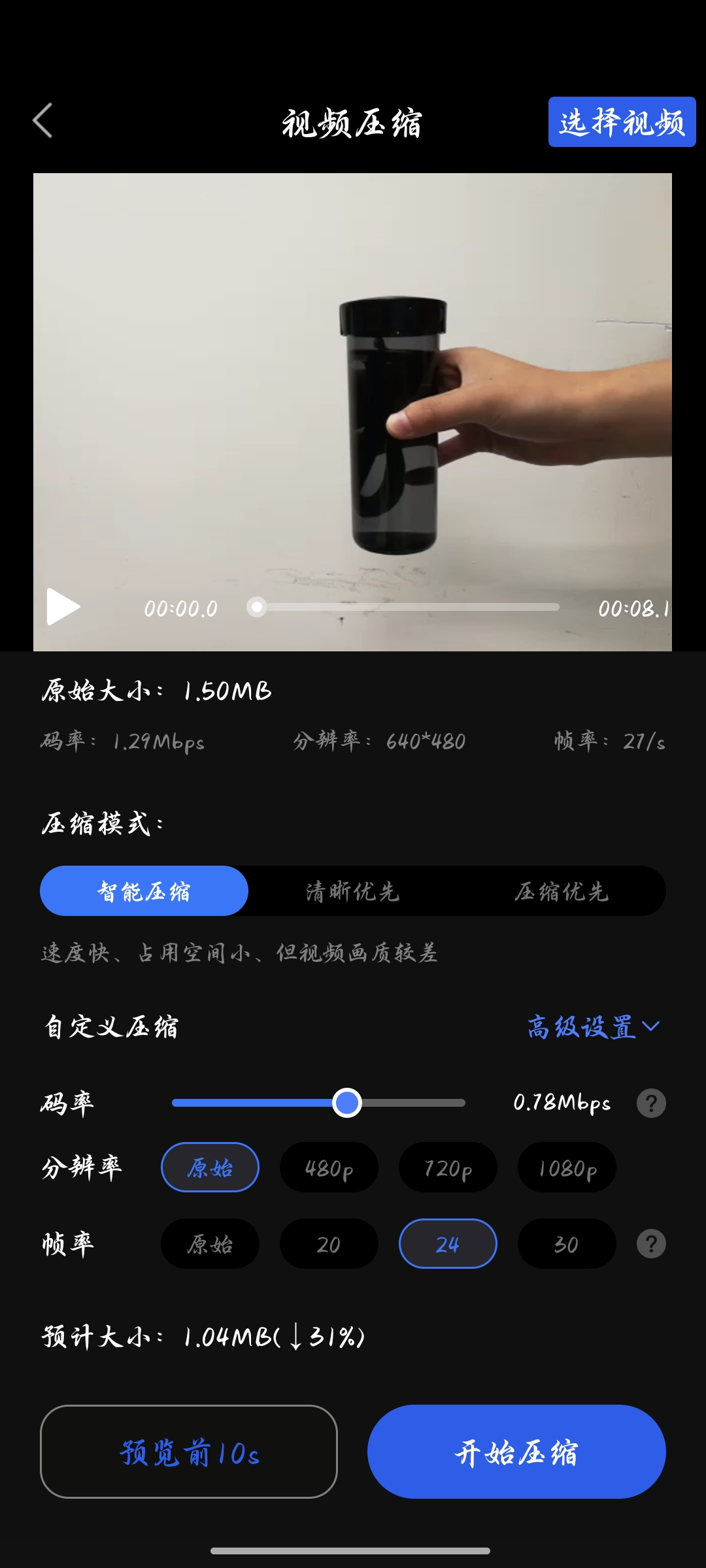Set resolution to 480p
The height and width of the screenshot is (1568, 706).
[x=329, y=1168]
